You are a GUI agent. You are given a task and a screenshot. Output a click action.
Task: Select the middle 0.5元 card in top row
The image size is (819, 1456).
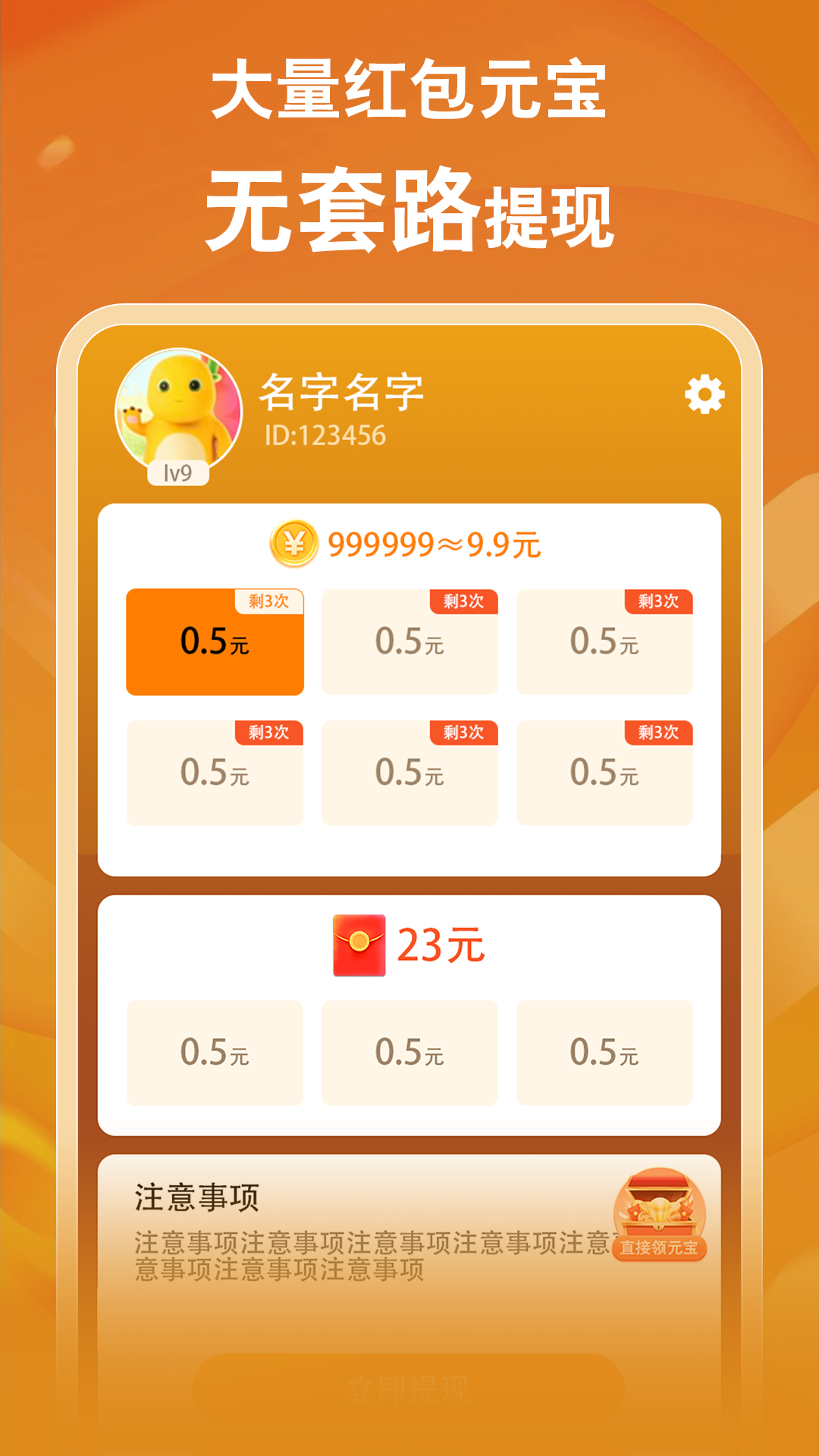pyautogui.click(x=409, y=641)
